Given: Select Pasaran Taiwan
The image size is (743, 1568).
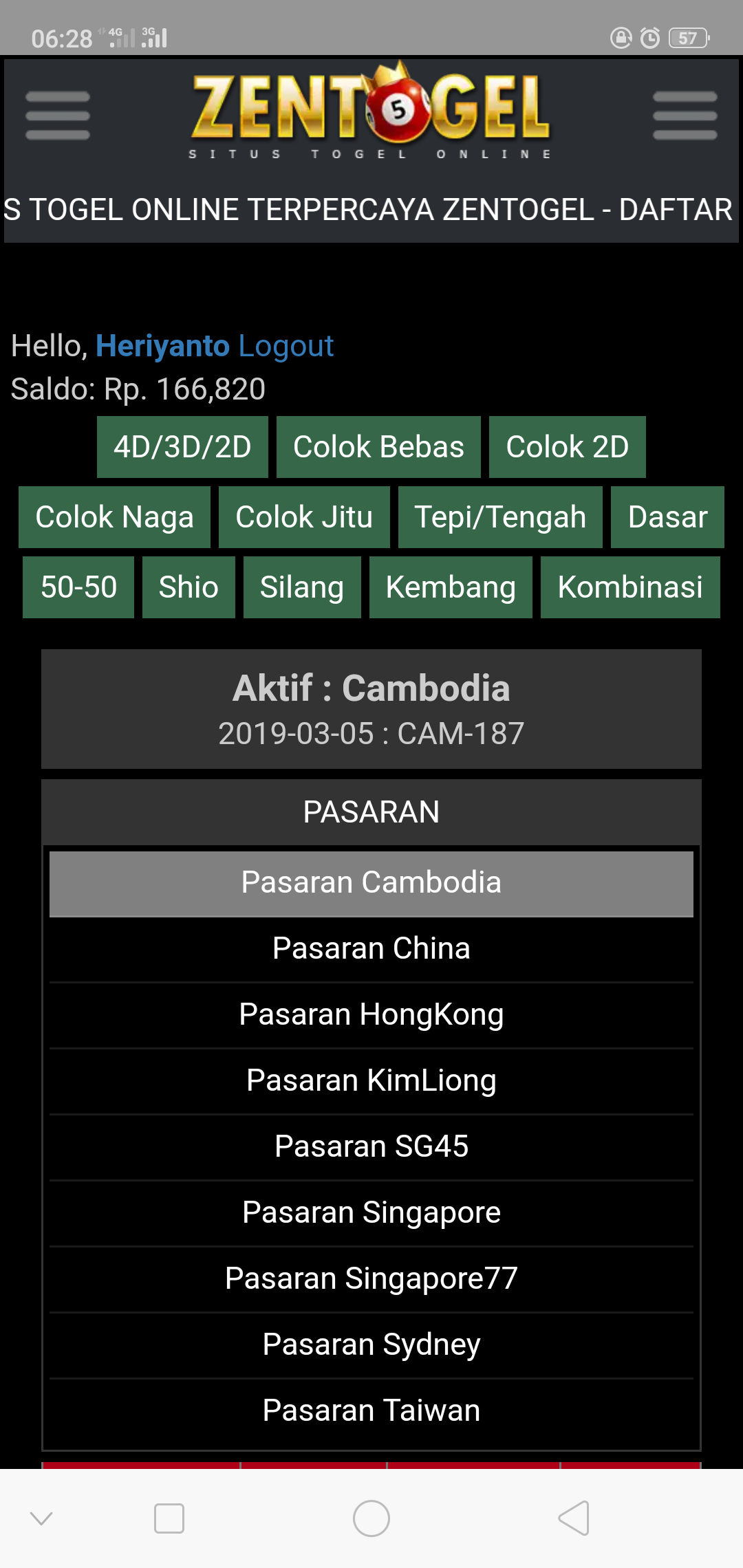Looking at the screenshot, I should click(x=371, y=1411).
